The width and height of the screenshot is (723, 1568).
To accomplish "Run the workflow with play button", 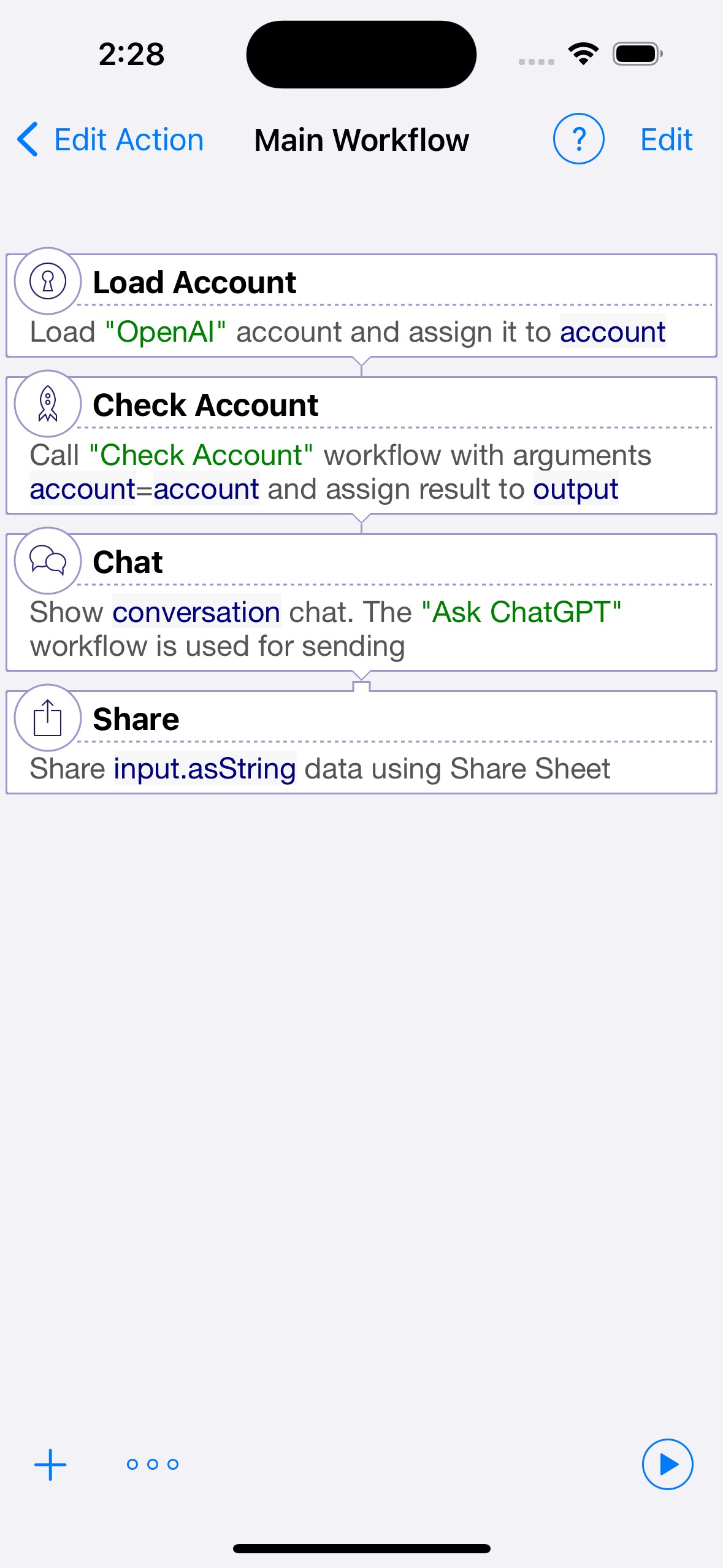I will pyautogui.click(x=667, y=1464).
